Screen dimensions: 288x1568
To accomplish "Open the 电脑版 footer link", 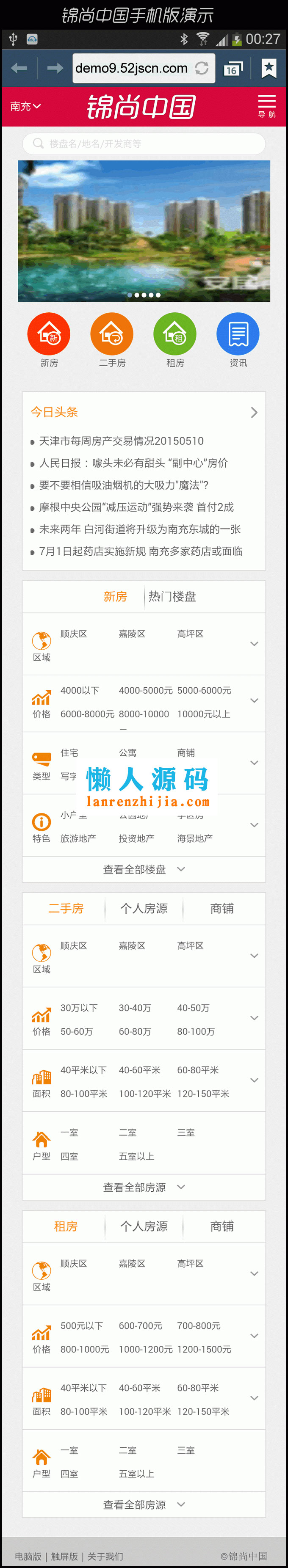I will pos(28,1556).
